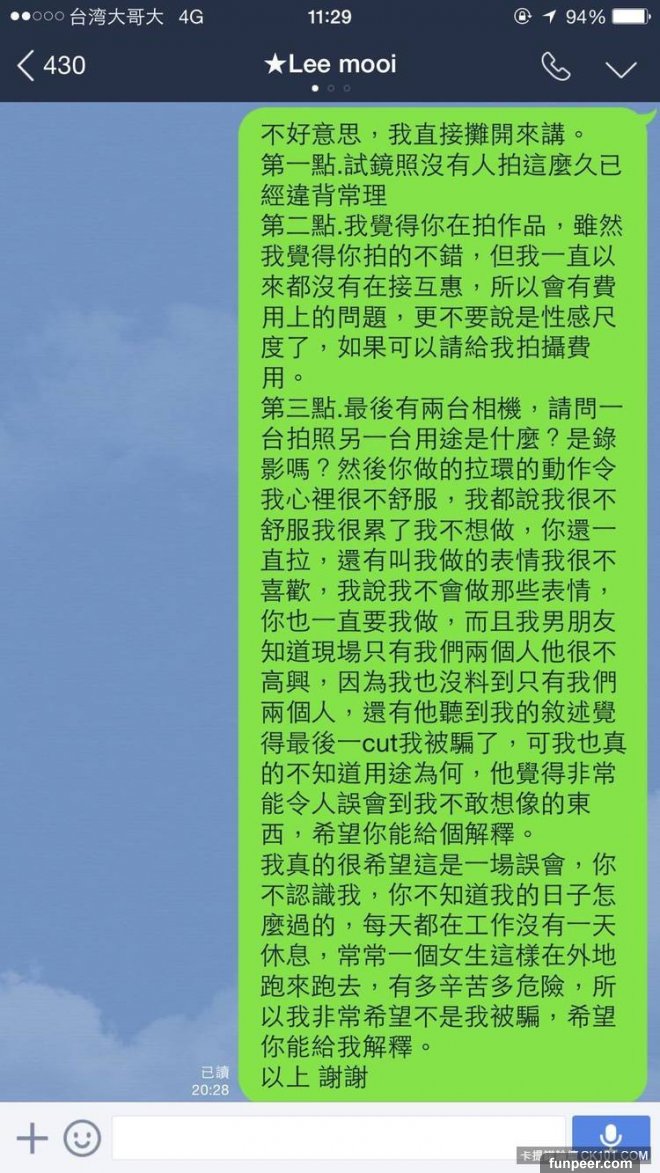The width and height of the screenshot is (660, 1173).
Task: Tap the message text input field
Action: [x=338, y=1138]
